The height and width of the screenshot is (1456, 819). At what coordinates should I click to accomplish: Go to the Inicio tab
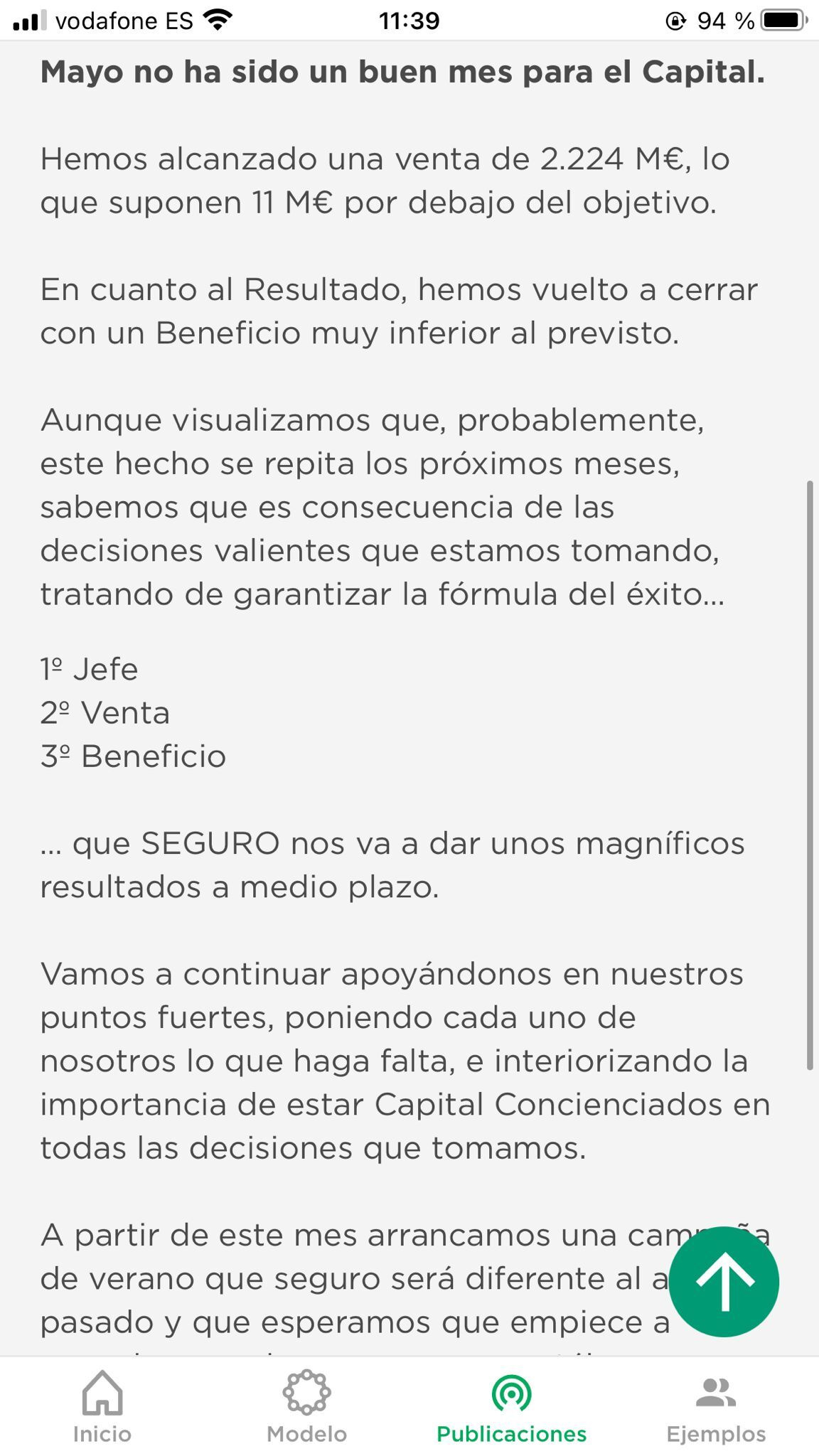[x=102, y=1408]
